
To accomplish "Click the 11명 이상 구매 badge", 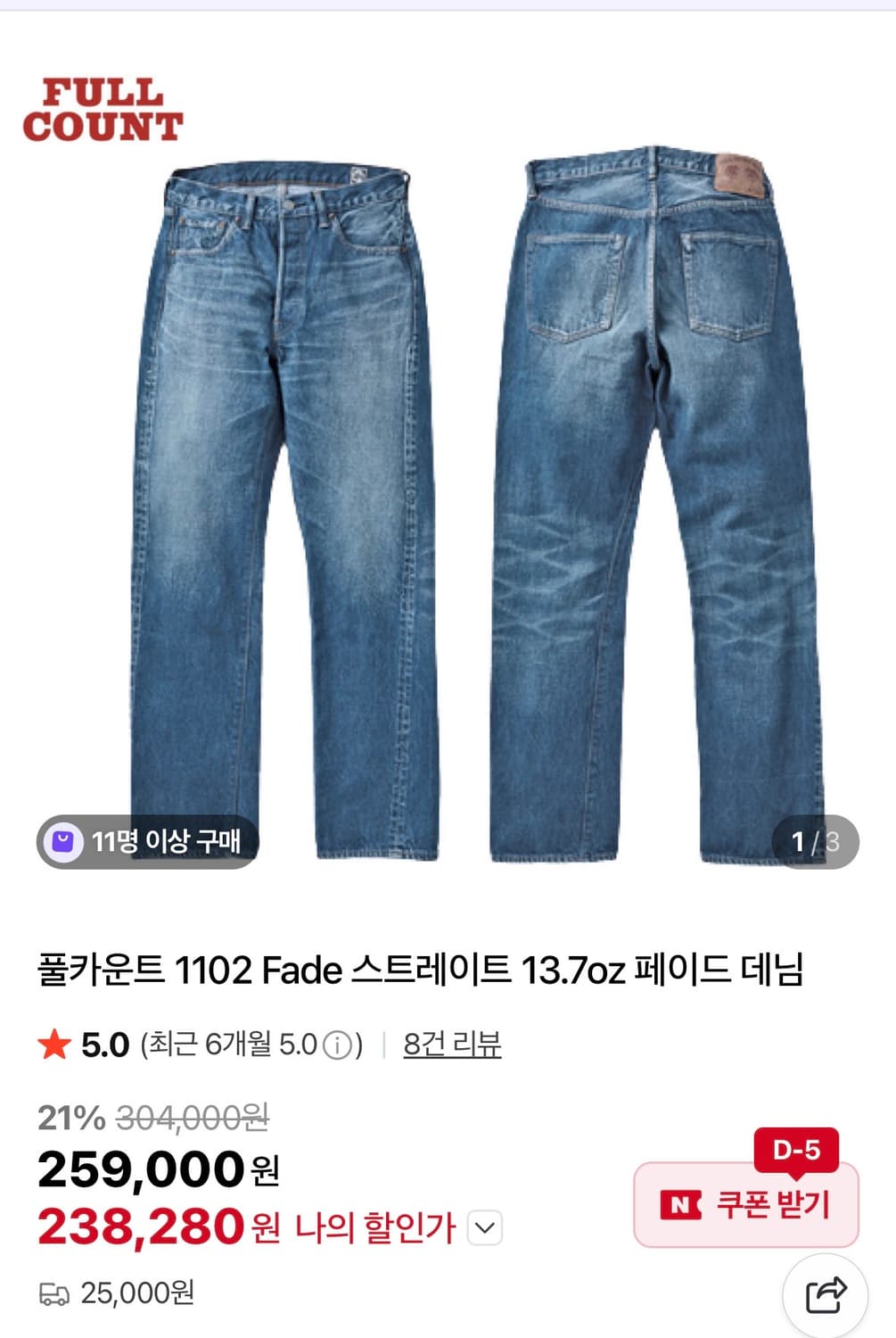I will pyautogui.click(x=147, y=838).
